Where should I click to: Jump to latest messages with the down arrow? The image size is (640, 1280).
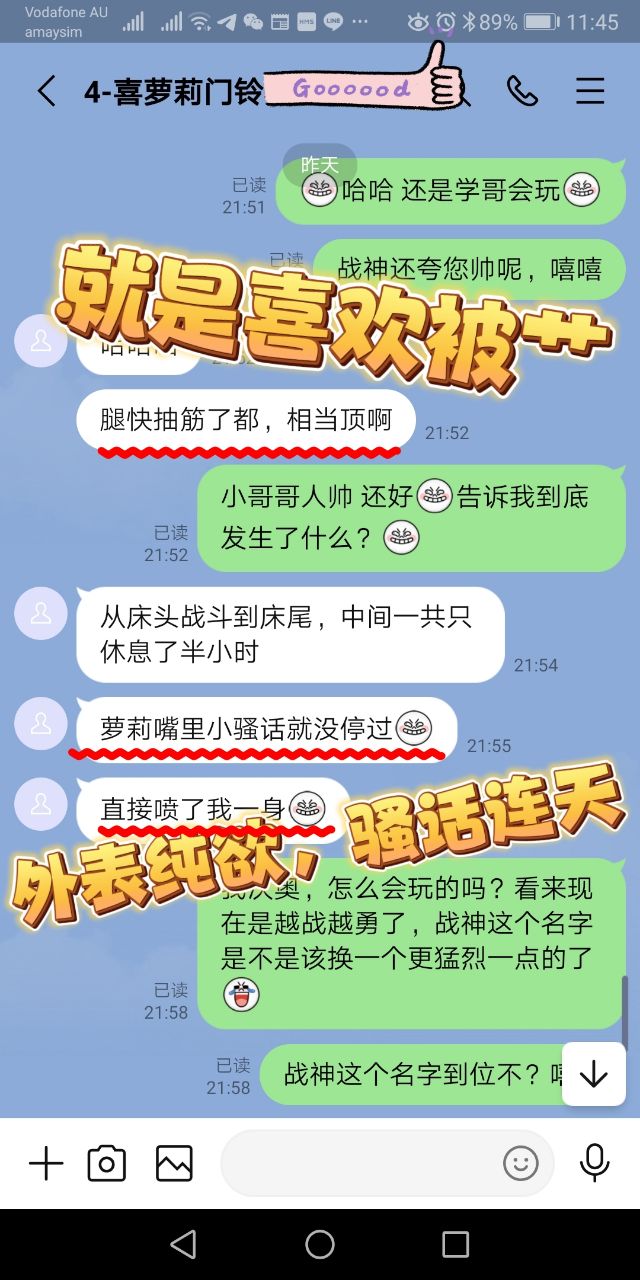coord(594,1074)
